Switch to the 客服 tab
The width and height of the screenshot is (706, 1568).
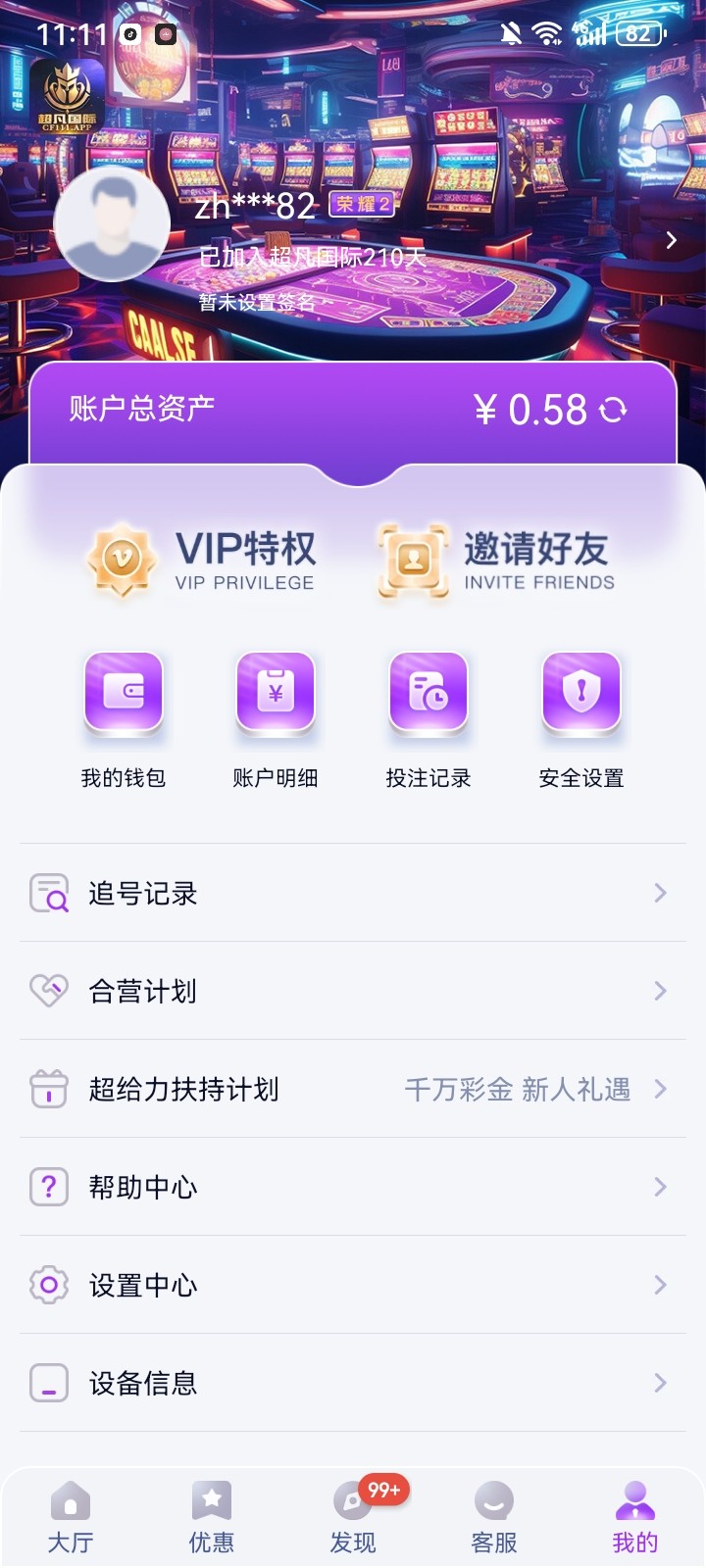[x=494, y=1517]
